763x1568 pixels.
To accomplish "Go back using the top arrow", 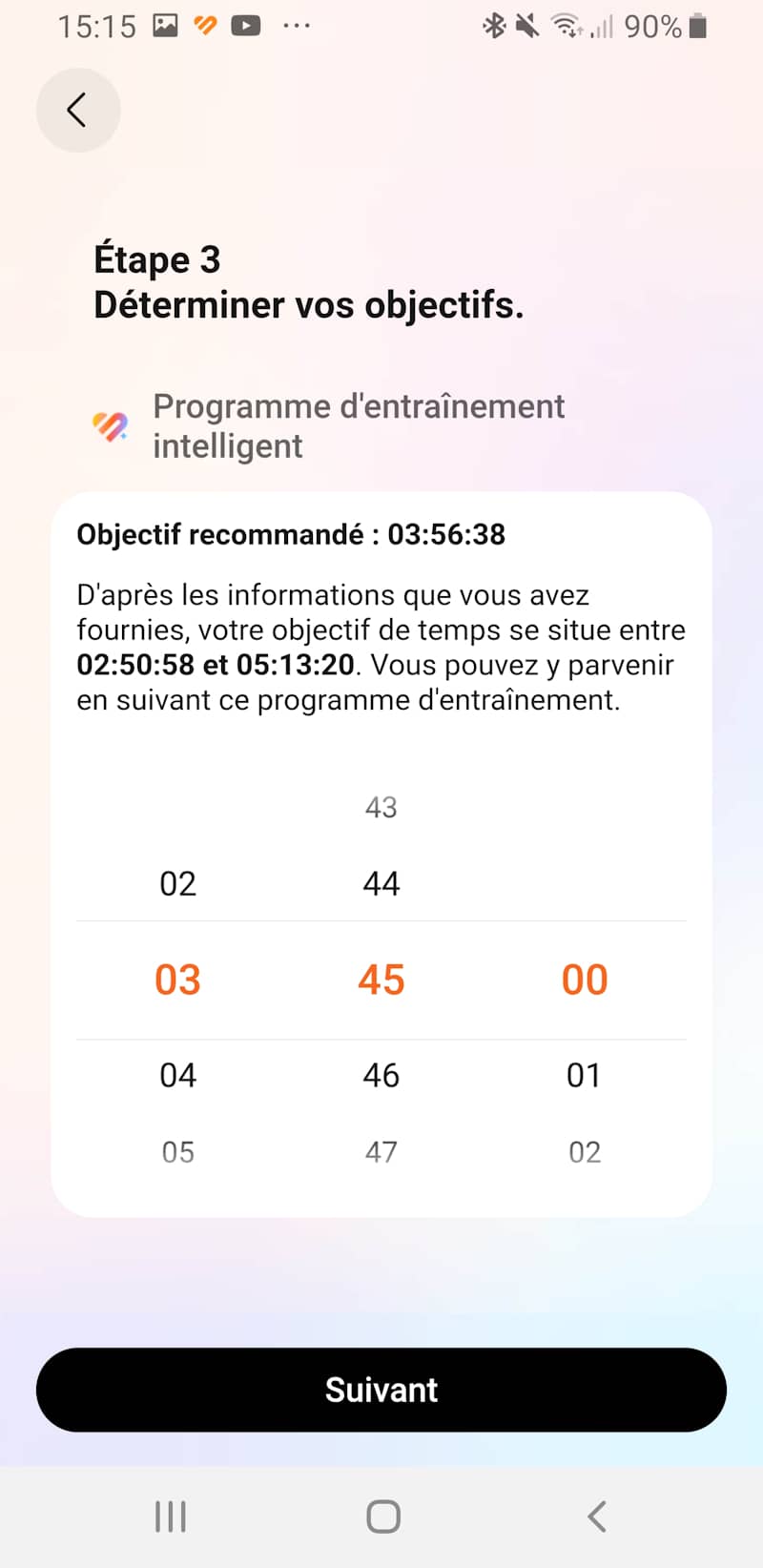I will point(78,110).
